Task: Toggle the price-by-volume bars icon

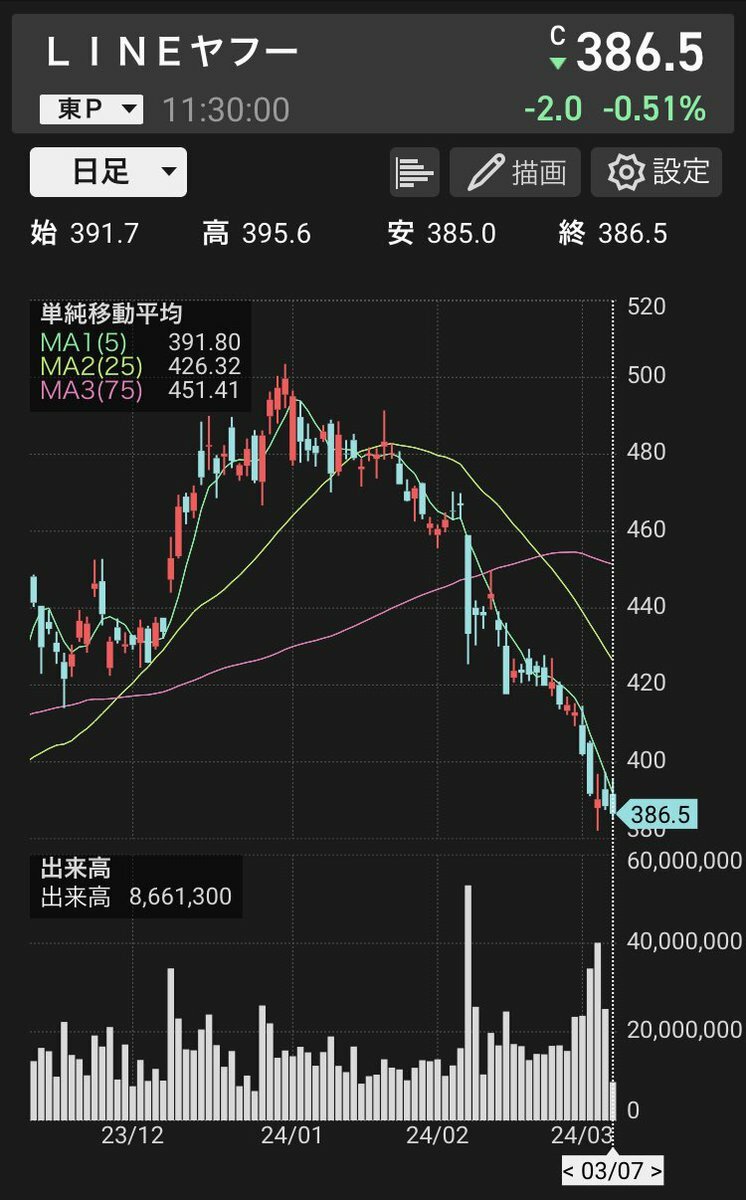Action: click(x=415, y=172)
